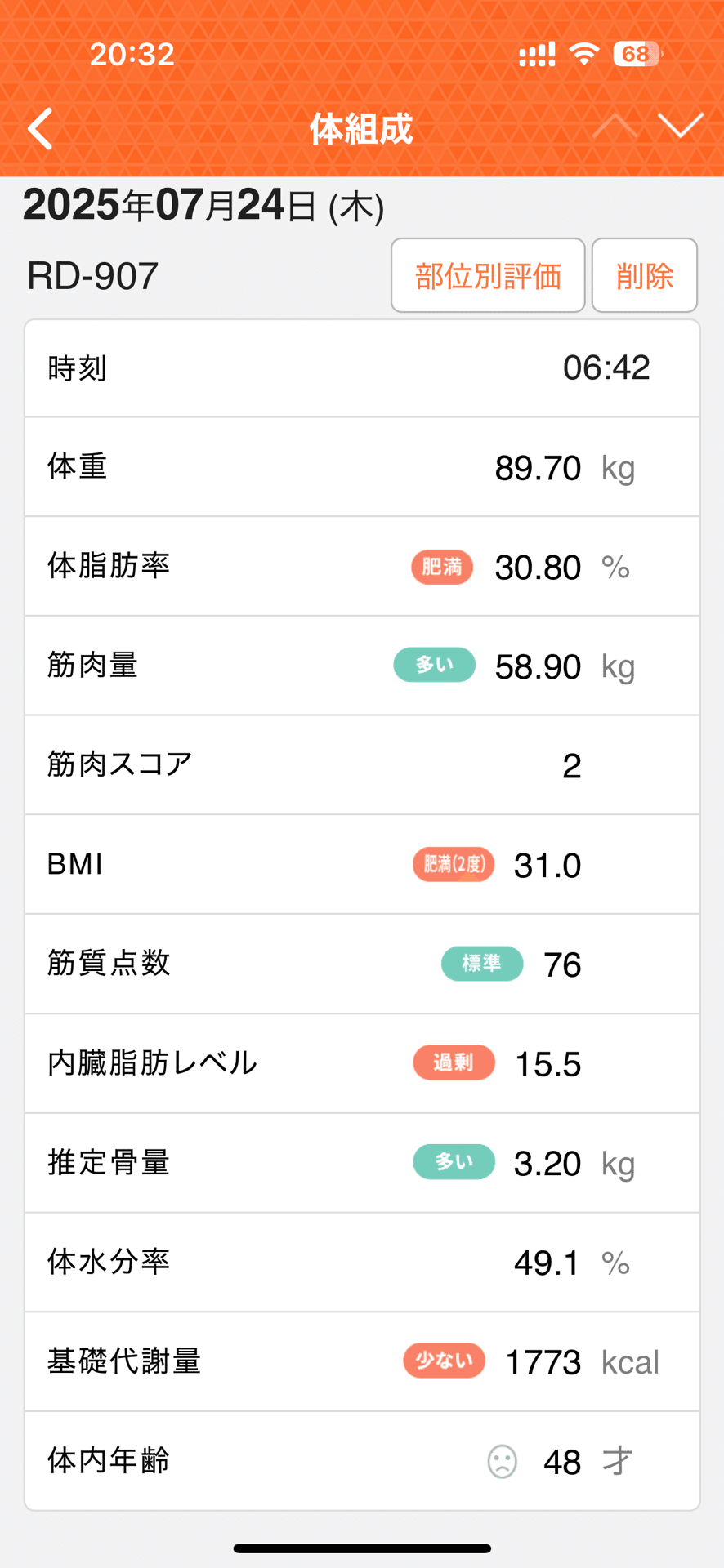Tap the downward chevron to view next record
The height and width of the screenshot is (1568, 724).
tap(681, 127)
